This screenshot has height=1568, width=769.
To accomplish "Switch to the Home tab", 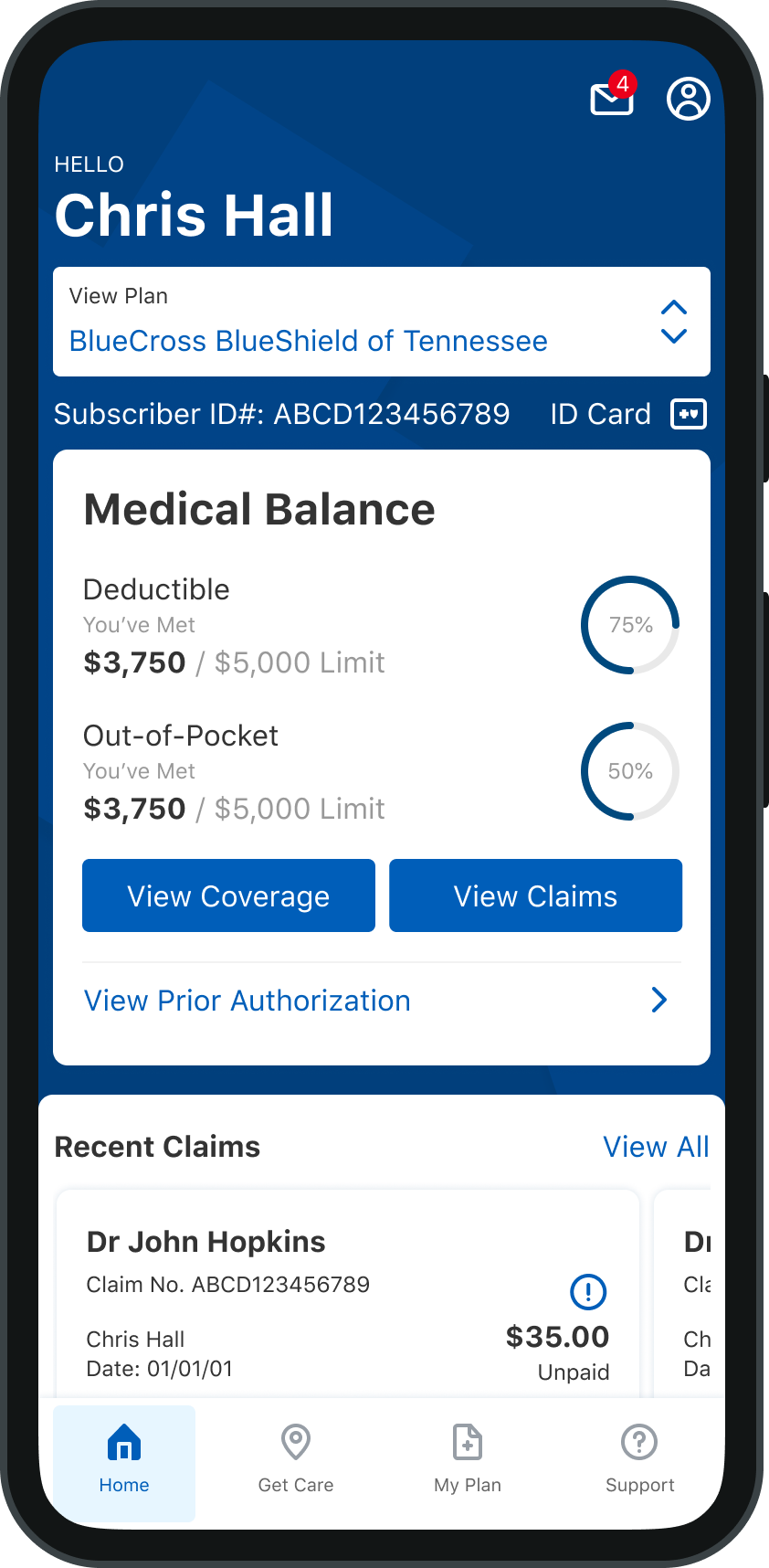I will coord(123,1462).
